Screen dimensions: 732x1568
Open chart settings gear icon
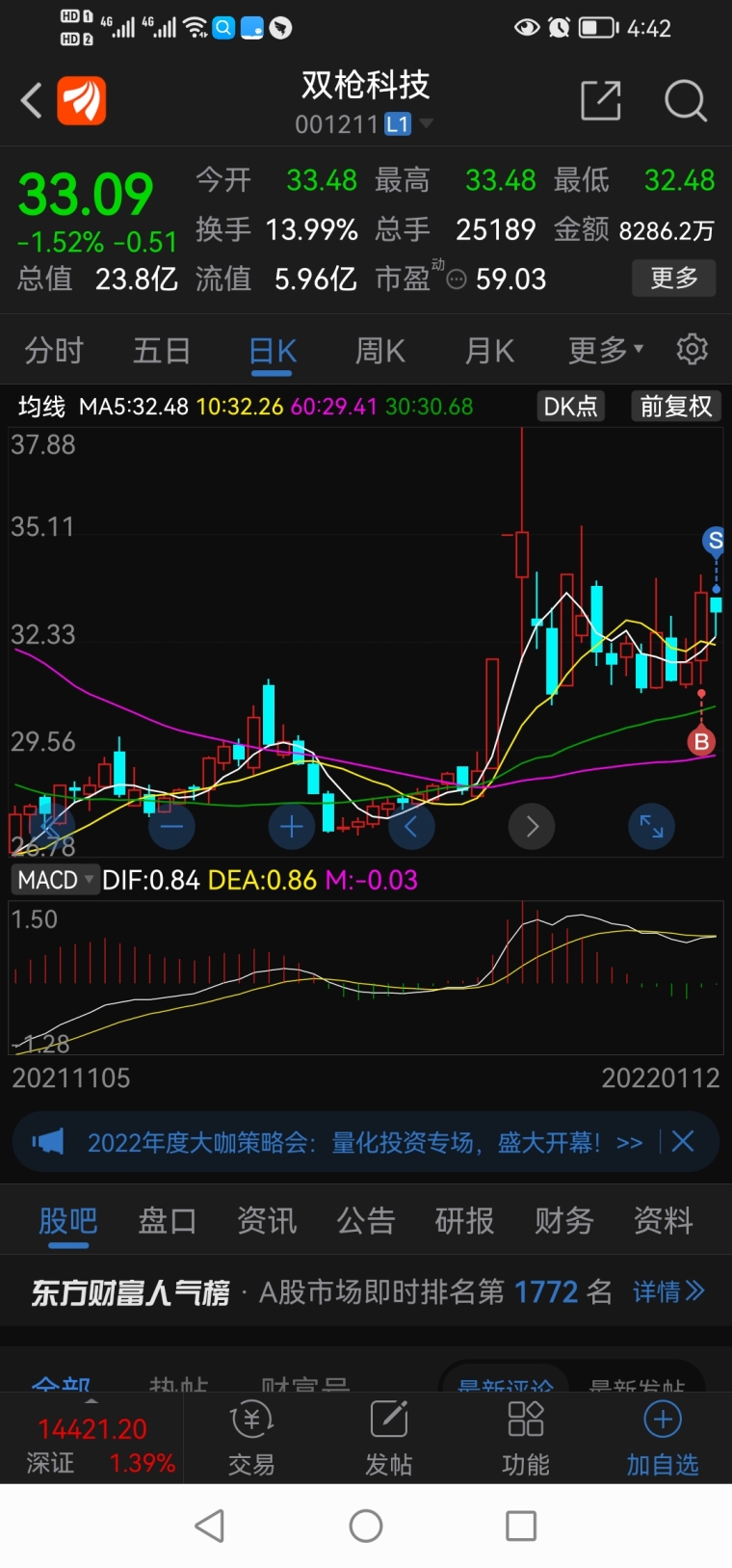[x=693, y=349]
